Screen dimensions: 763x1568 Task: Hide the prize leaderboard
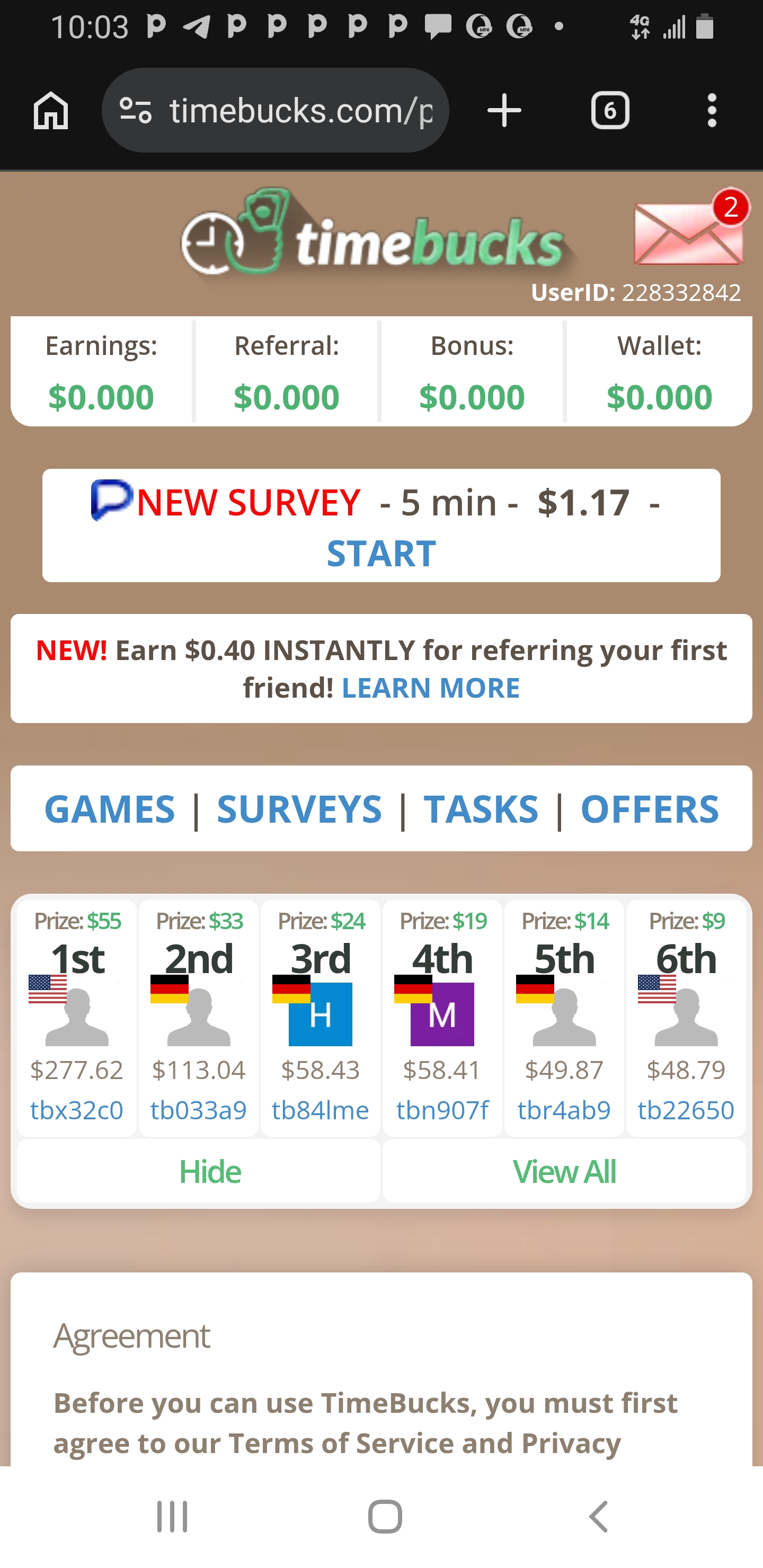(210, 1171)
